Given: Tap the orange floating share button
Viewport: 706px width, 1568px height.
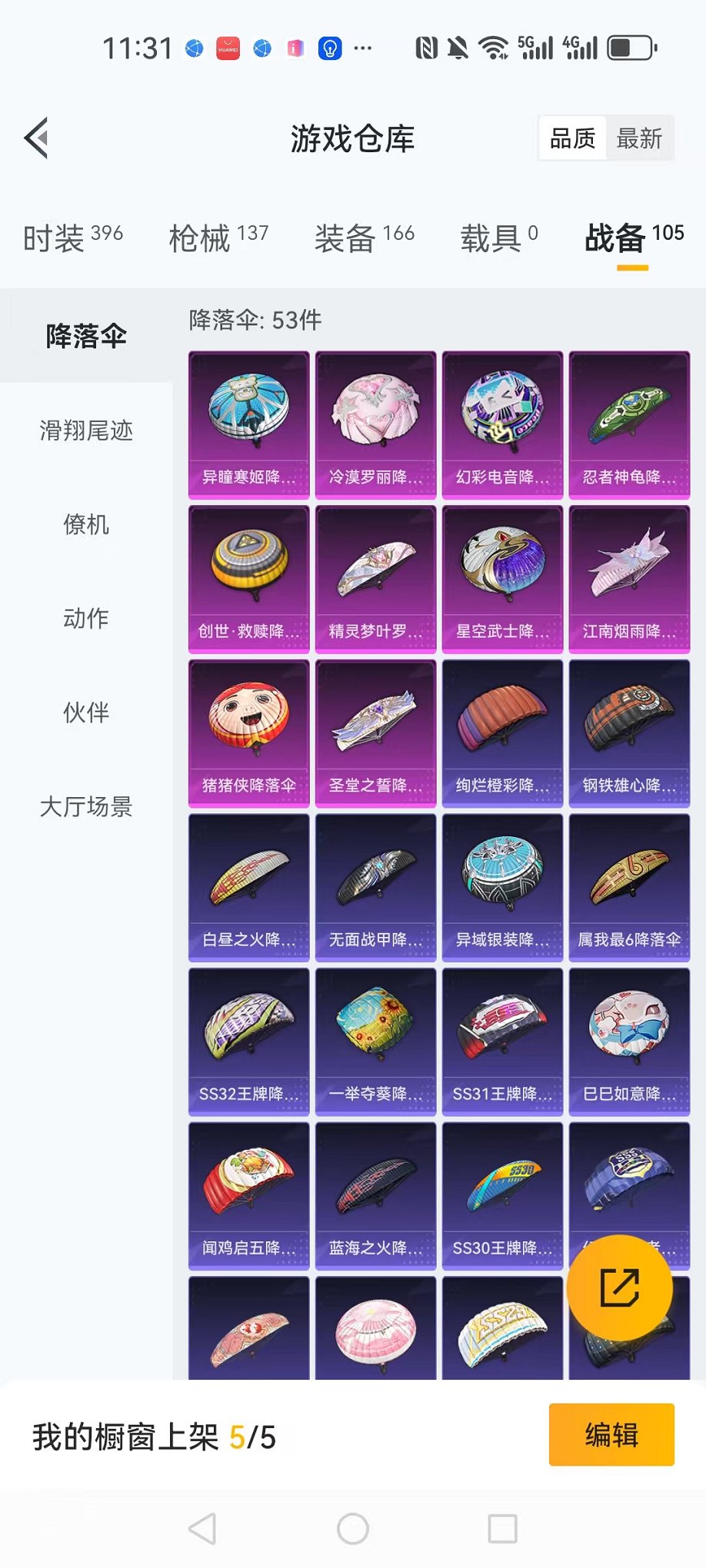Looking at the screenshot, I should click(619, 1287).
